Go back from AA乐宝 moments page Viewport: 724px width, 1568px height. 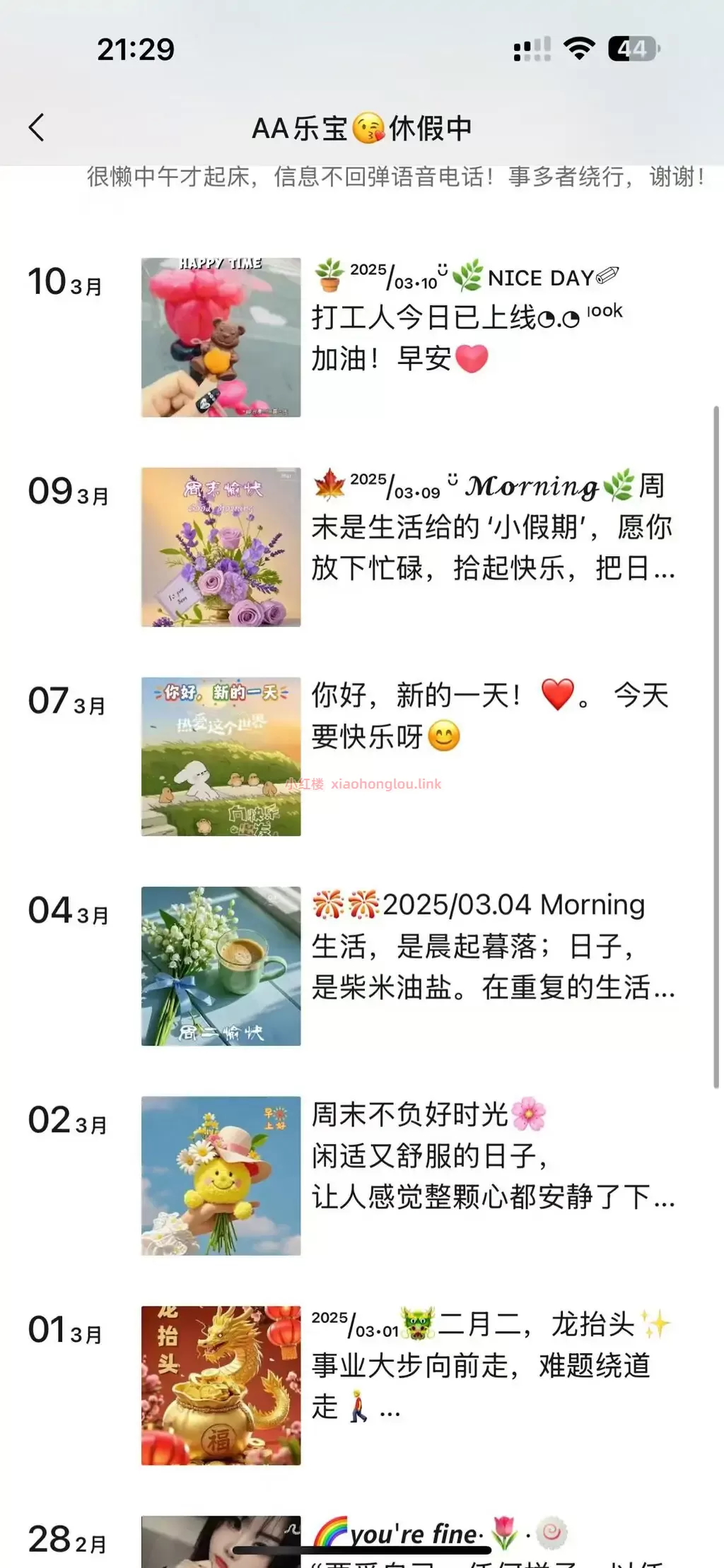[x=37, y=128]
